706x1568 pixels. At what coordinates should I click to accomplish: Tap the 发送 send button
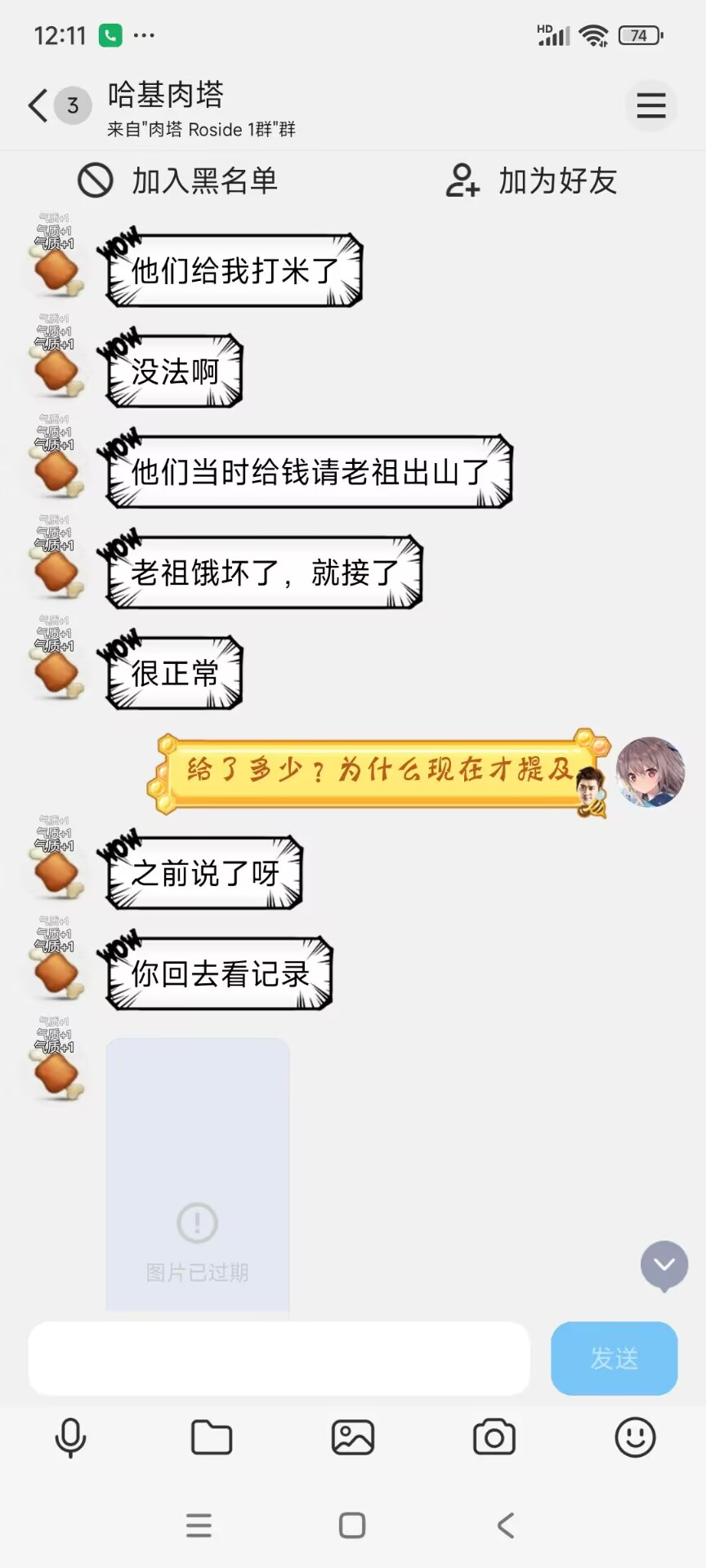(614, 1358)
